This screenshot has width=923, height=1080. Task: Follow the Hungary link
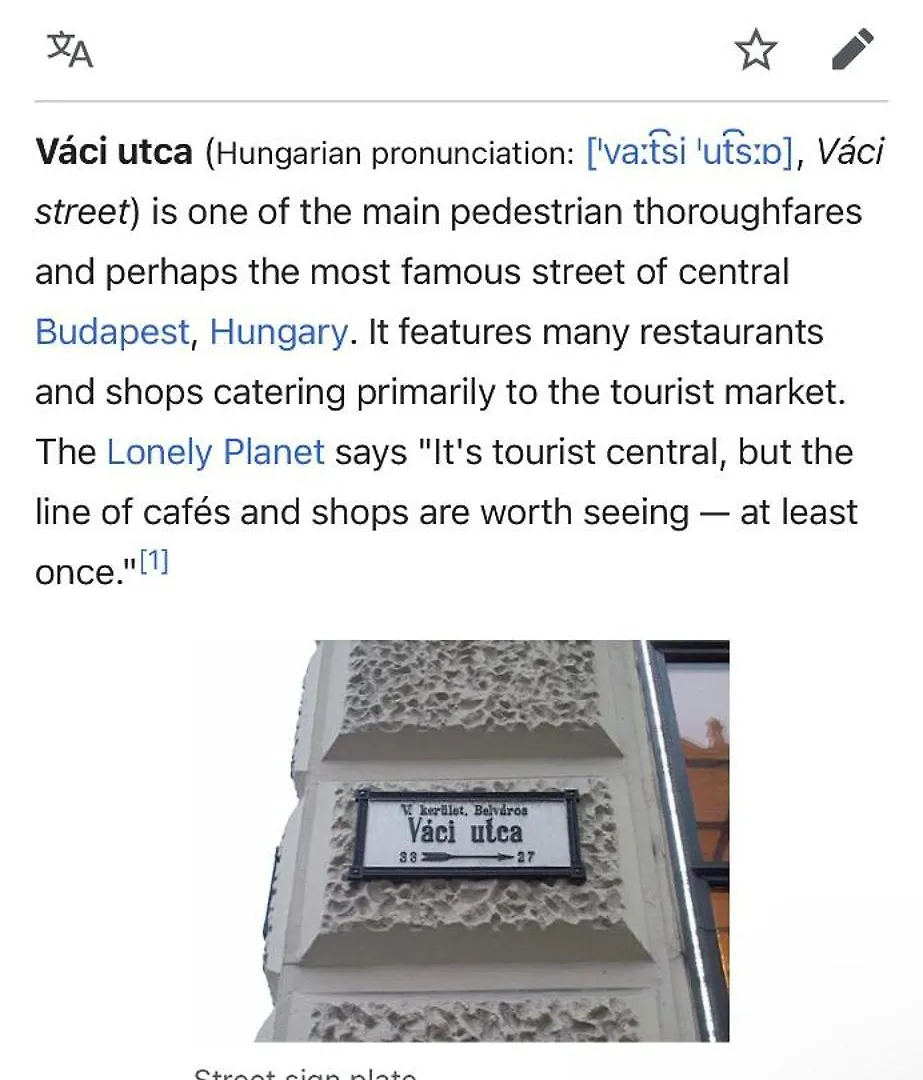pyautogui.click(x=279, y=331)
